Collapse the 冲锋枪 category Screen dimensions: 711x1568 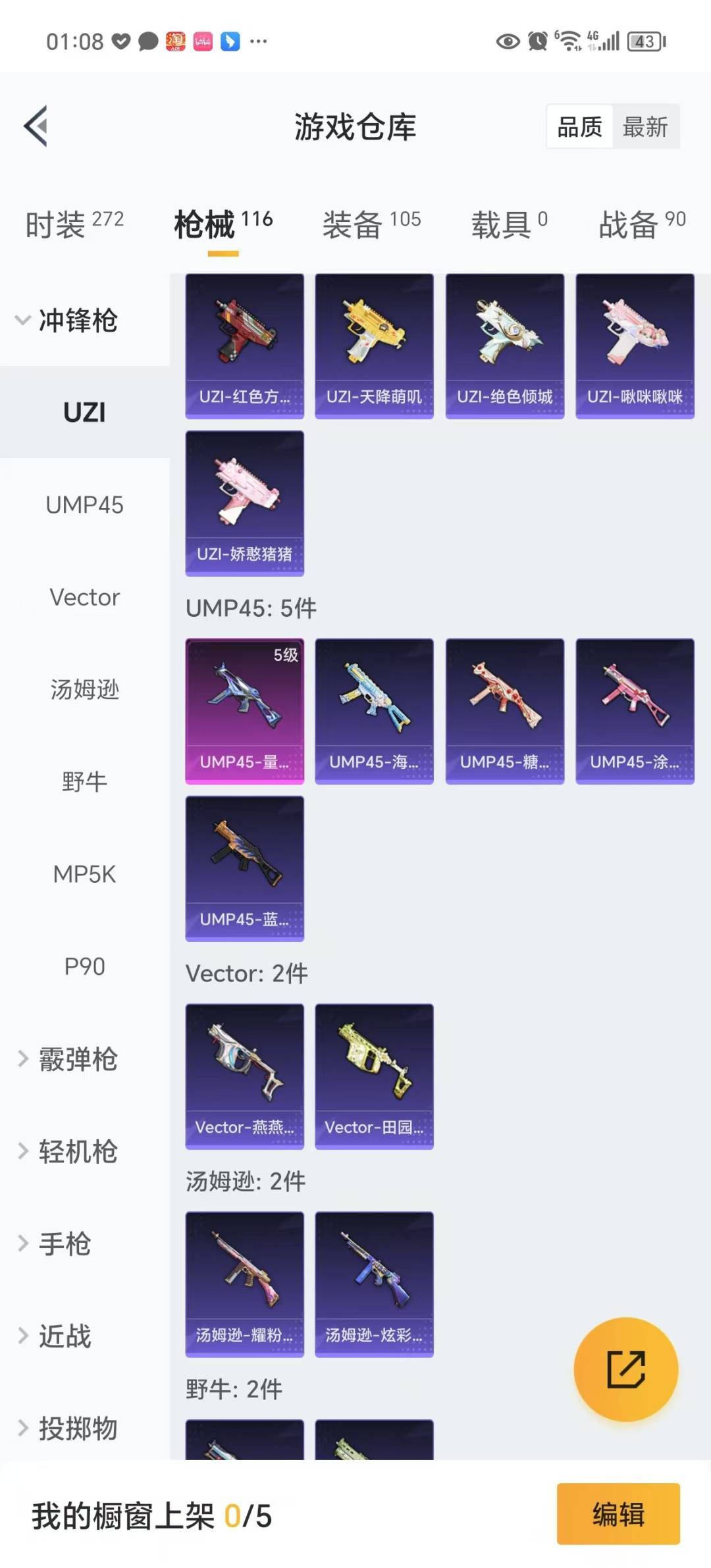[67, 320]
